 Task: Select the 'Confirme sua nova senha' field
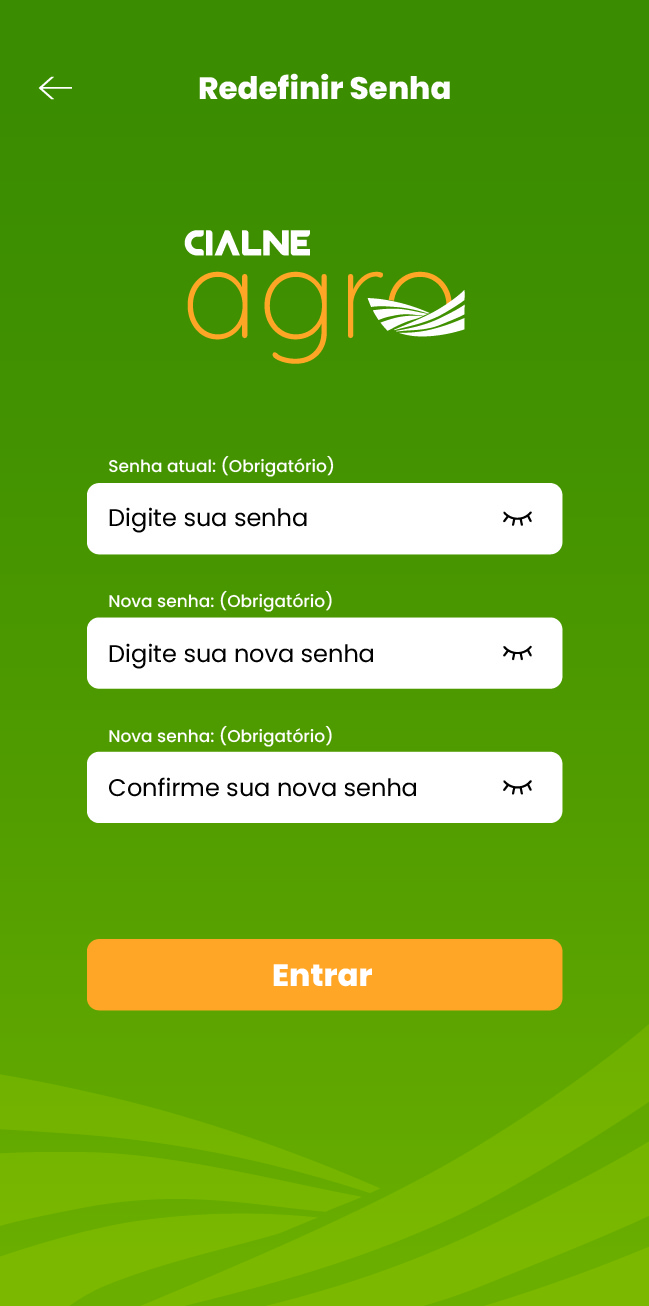[324, 787]
